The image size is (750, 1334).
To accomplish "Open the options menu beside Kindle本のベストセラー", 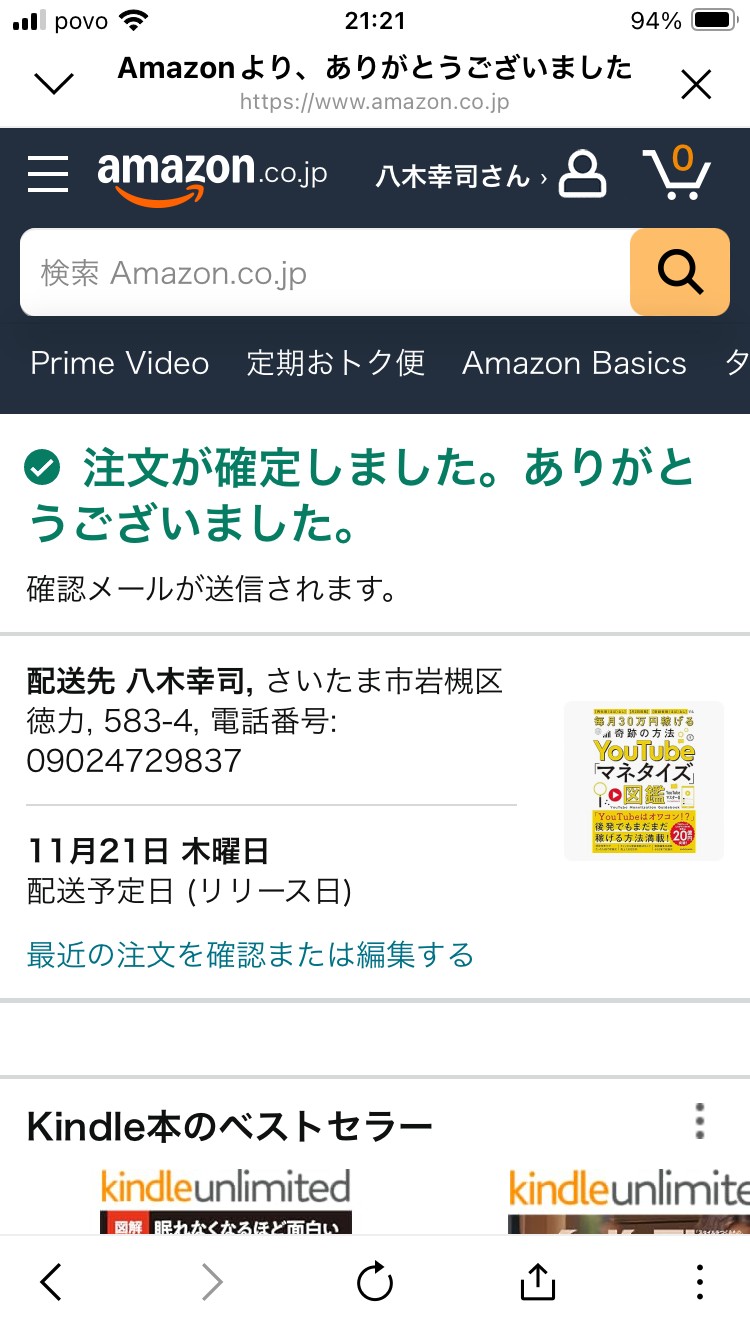I will pos(700,1121).
